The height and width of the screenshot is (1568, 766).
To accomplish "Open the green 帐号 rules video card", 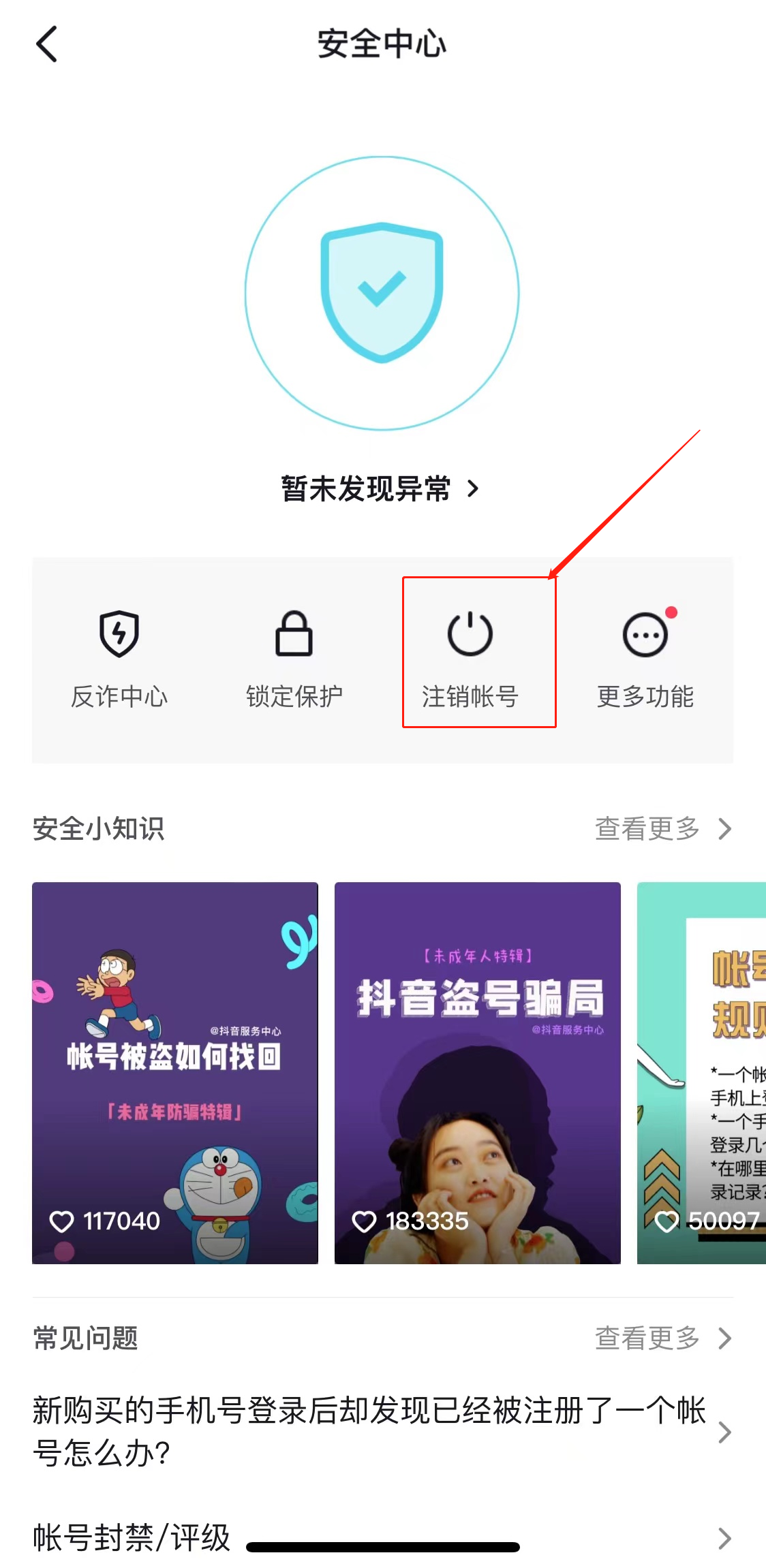I will [702, 1073].
